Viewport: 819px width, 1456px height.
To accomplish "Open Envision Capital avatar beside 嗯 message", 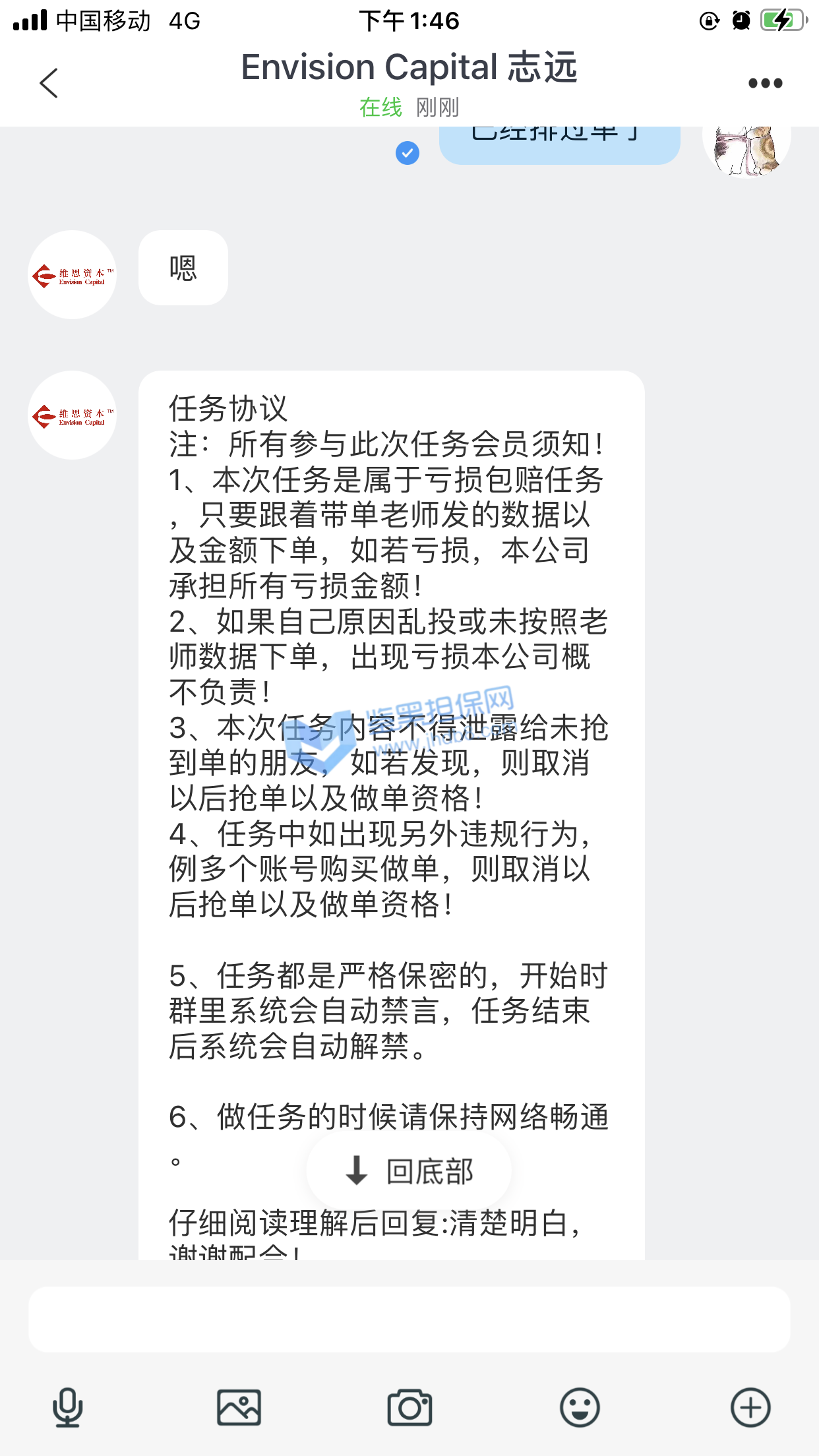I will [x=73, y=275].
